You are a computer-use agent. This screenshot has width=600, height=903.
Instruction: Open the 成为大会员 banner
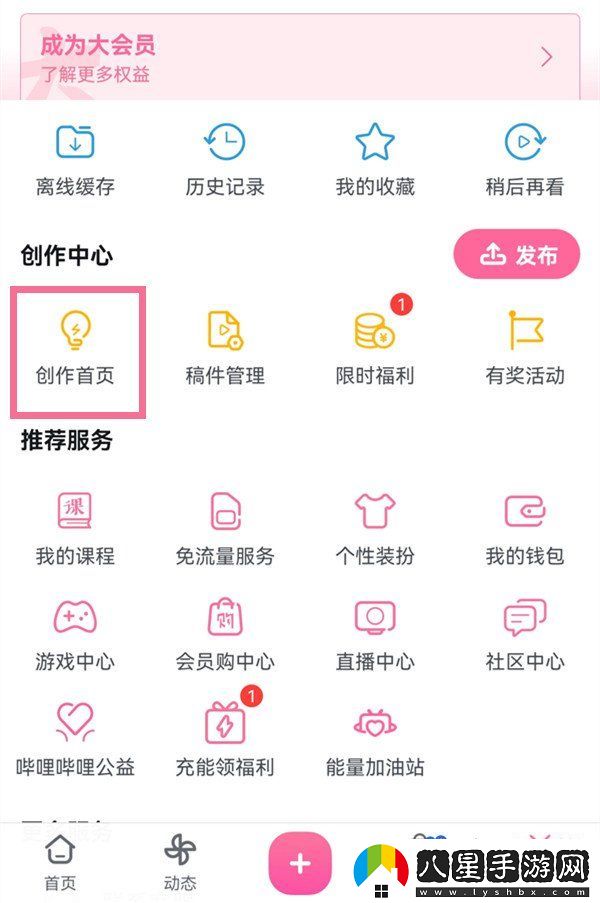coord(298,57)
